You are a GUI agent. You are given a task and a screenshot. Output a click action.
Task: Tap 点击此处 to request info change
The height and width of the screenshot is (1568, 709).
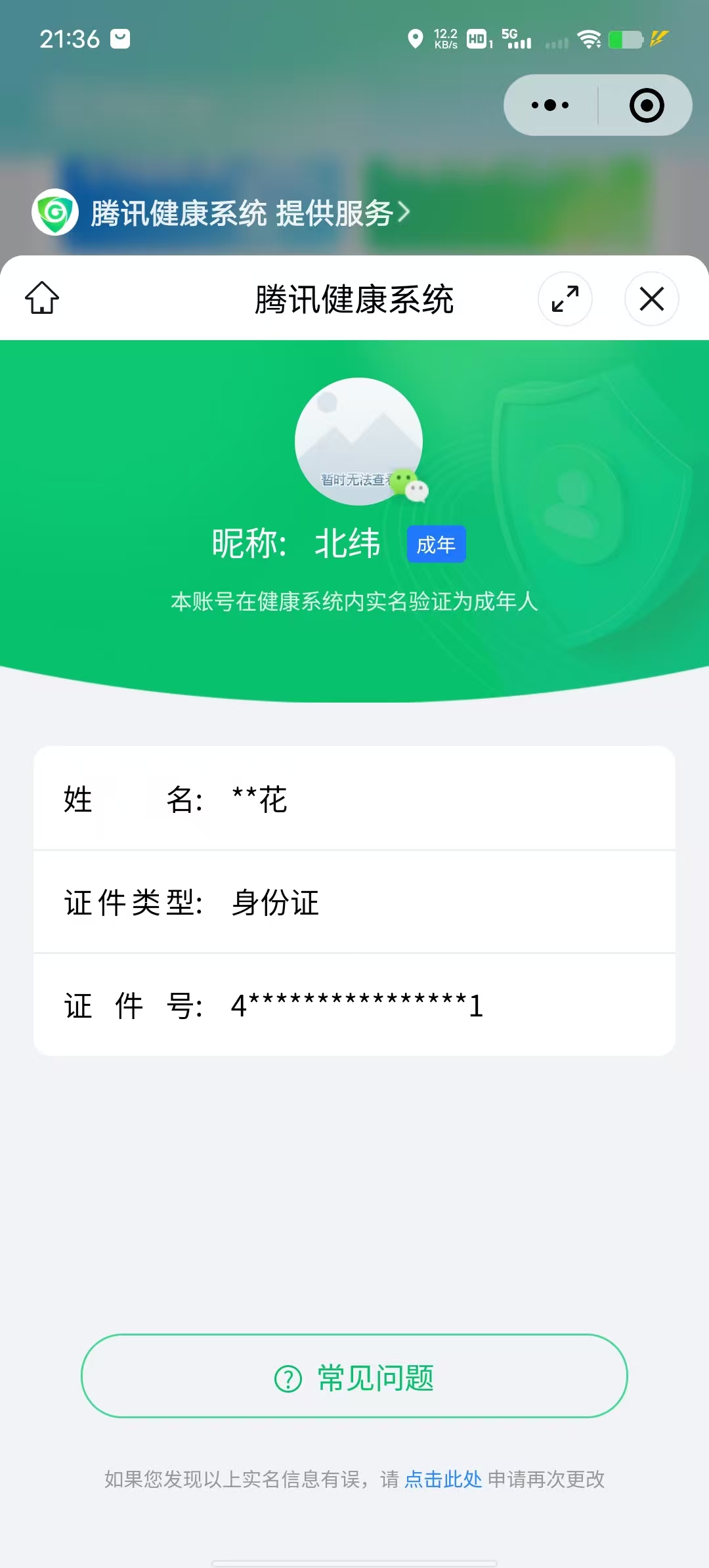click(443, 1479)
